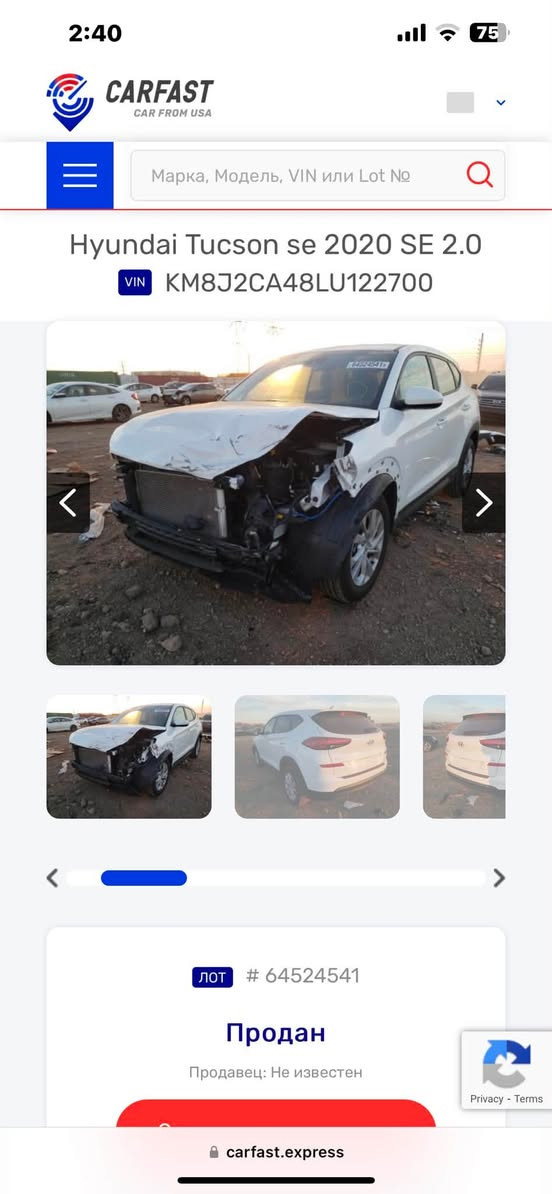Select the third thumbnail showing tailgate
This screenshot has height=1194, width=552.
(x=464, y=757)
